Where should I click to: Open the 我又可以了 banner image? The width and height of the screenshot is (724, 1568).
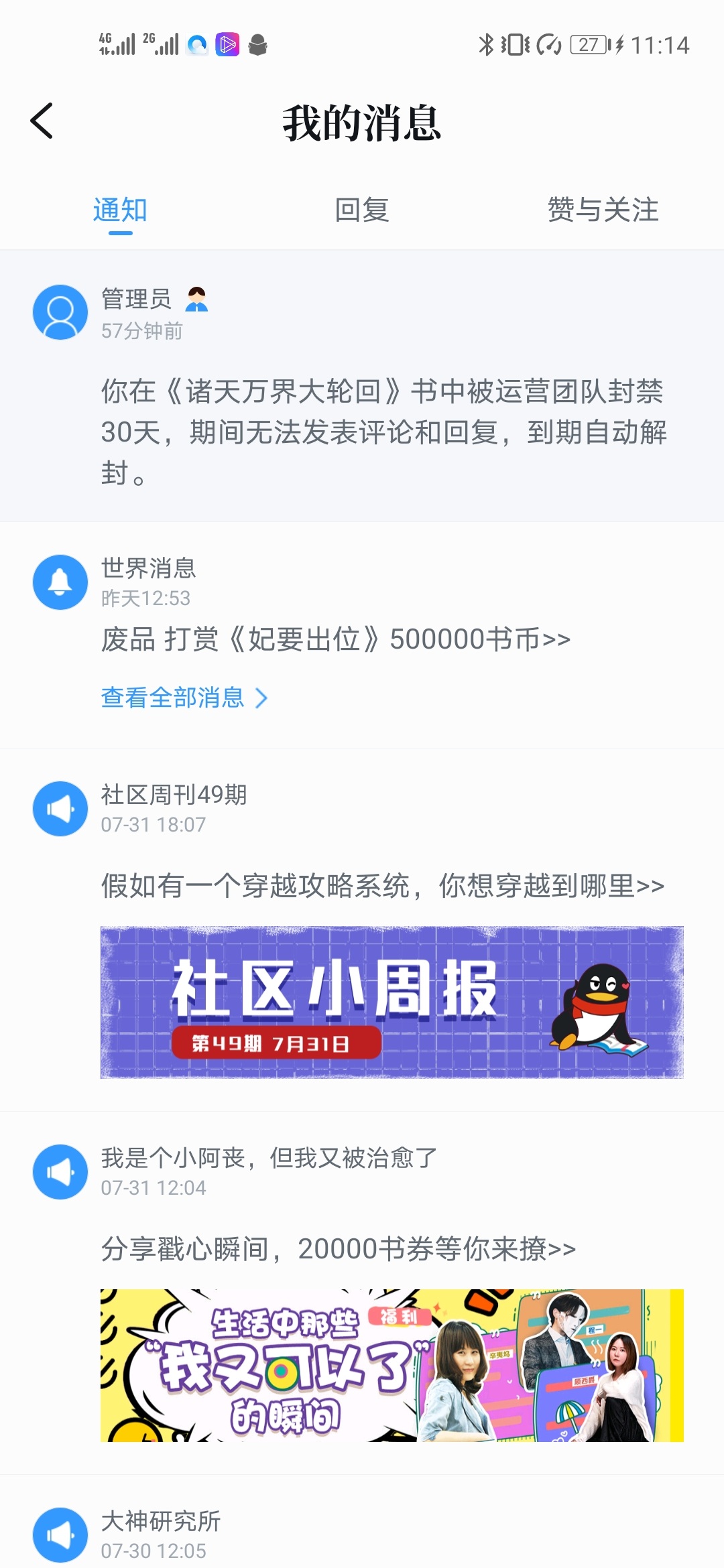[x=391, y=1365]
